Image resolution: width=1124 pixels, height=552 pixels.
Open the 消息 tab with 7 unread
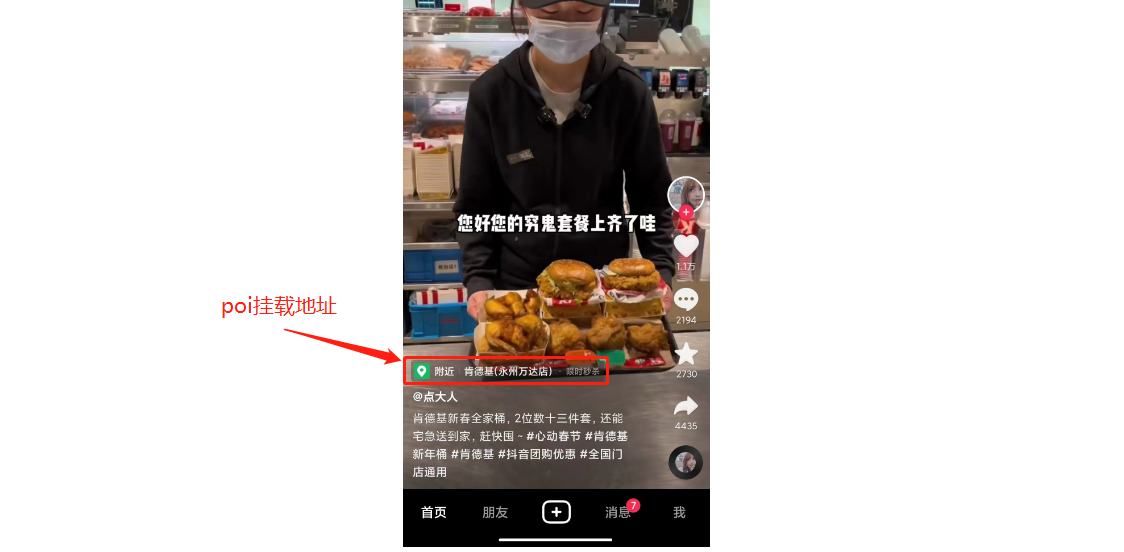tap(618, 513)
